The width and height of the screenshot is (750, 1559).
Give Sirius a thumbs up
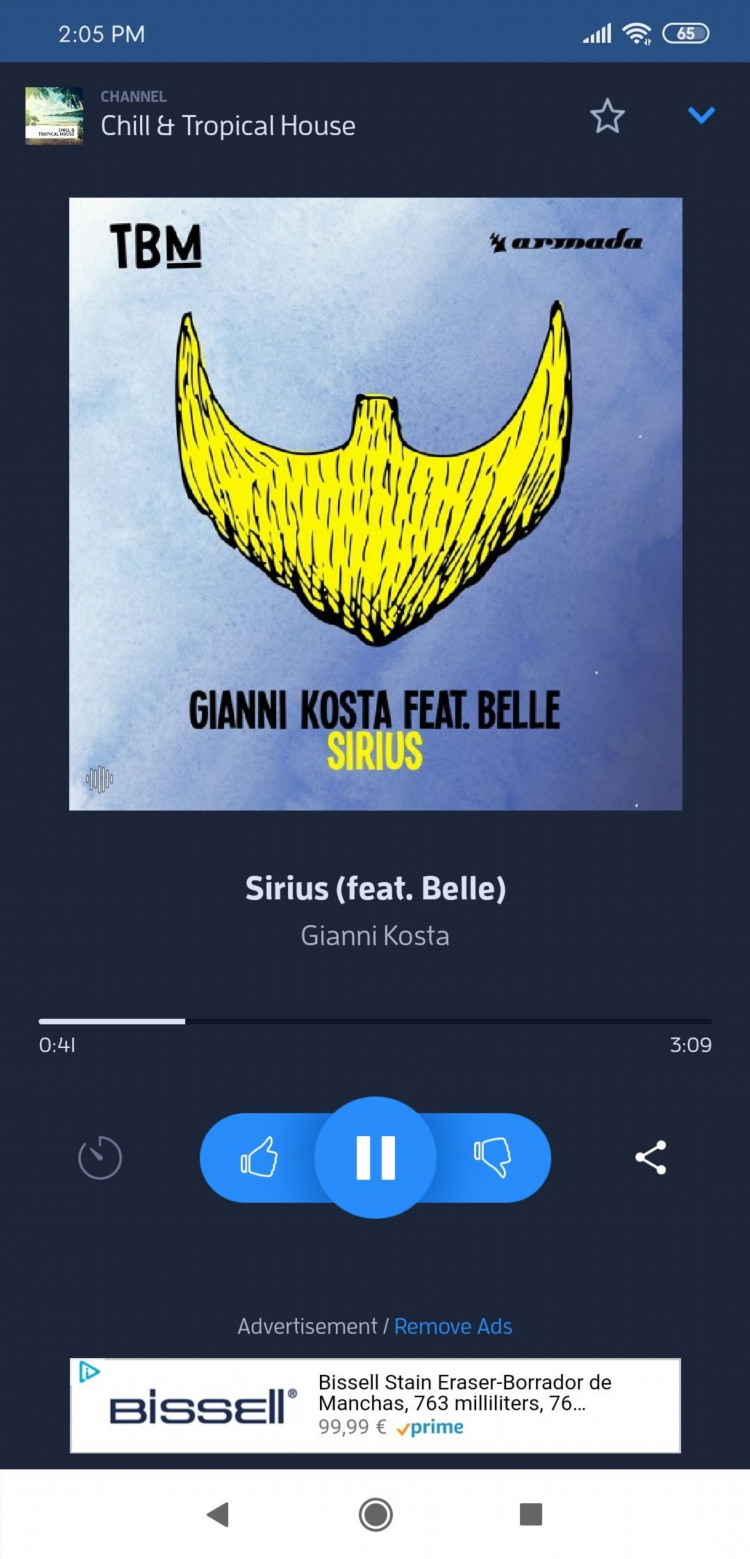(x=259, y=1158)
